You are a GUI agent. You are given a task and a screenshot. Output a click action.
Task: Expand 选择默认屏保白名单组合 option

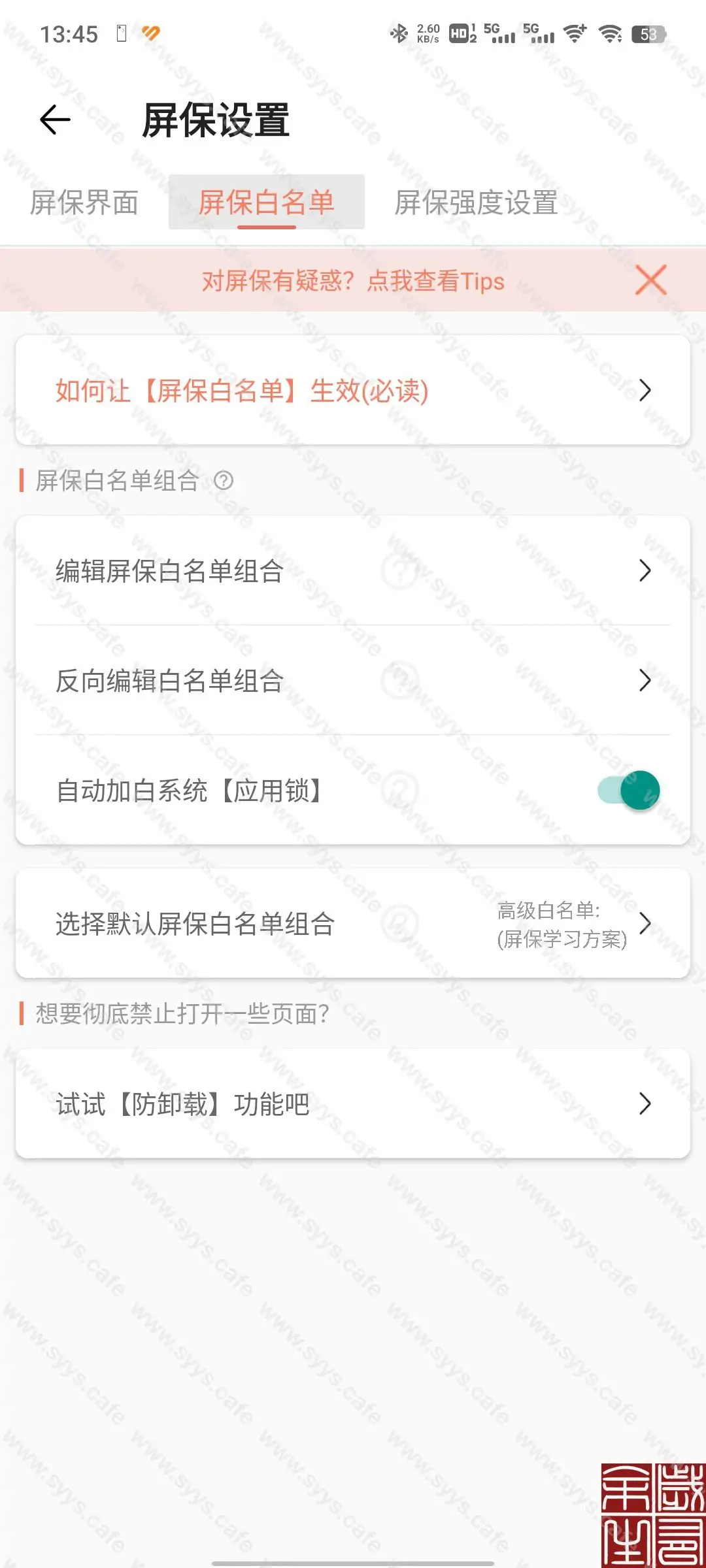(353, 924)
